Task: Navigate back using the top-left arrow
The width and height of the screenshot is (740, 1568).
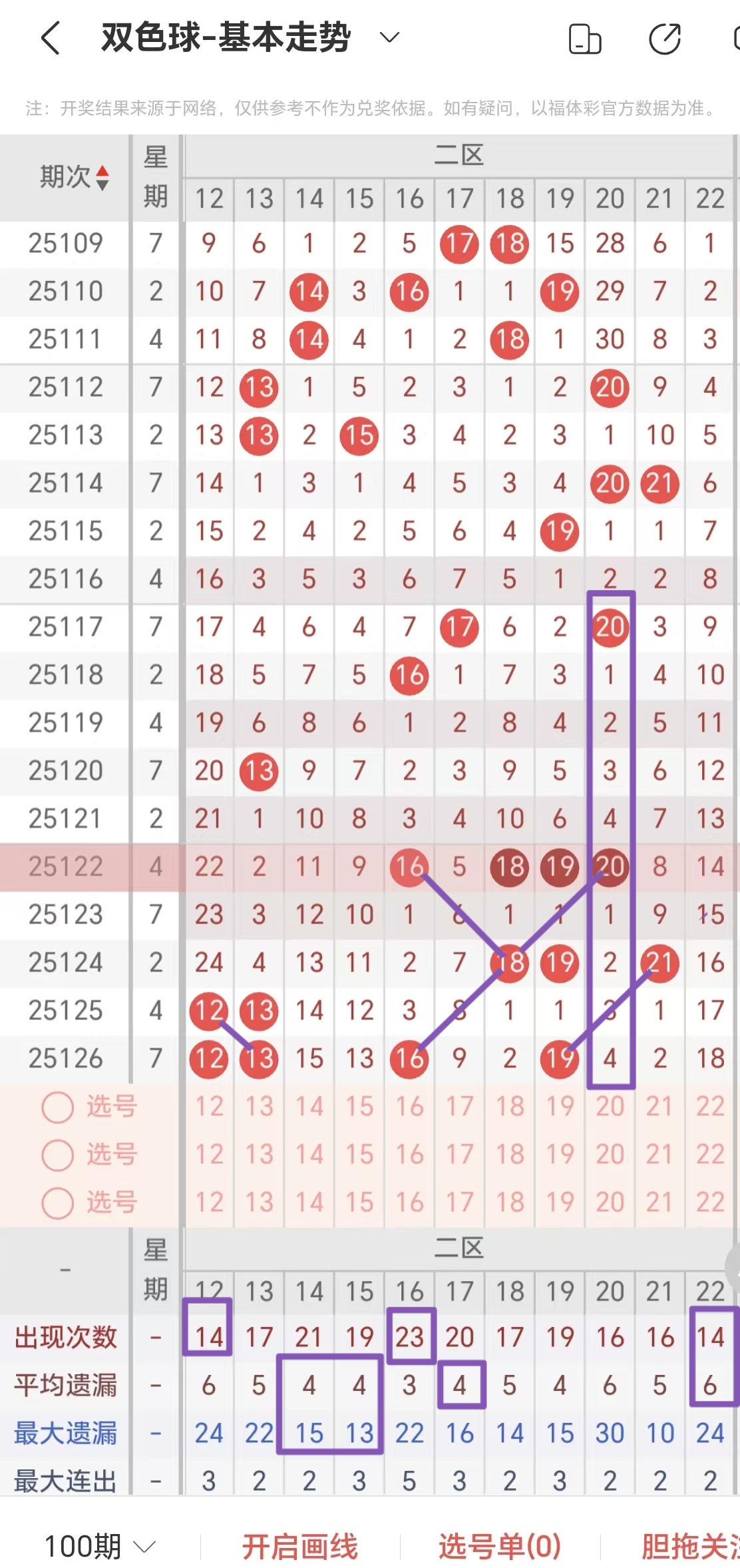Action: (x=48, y=38)
